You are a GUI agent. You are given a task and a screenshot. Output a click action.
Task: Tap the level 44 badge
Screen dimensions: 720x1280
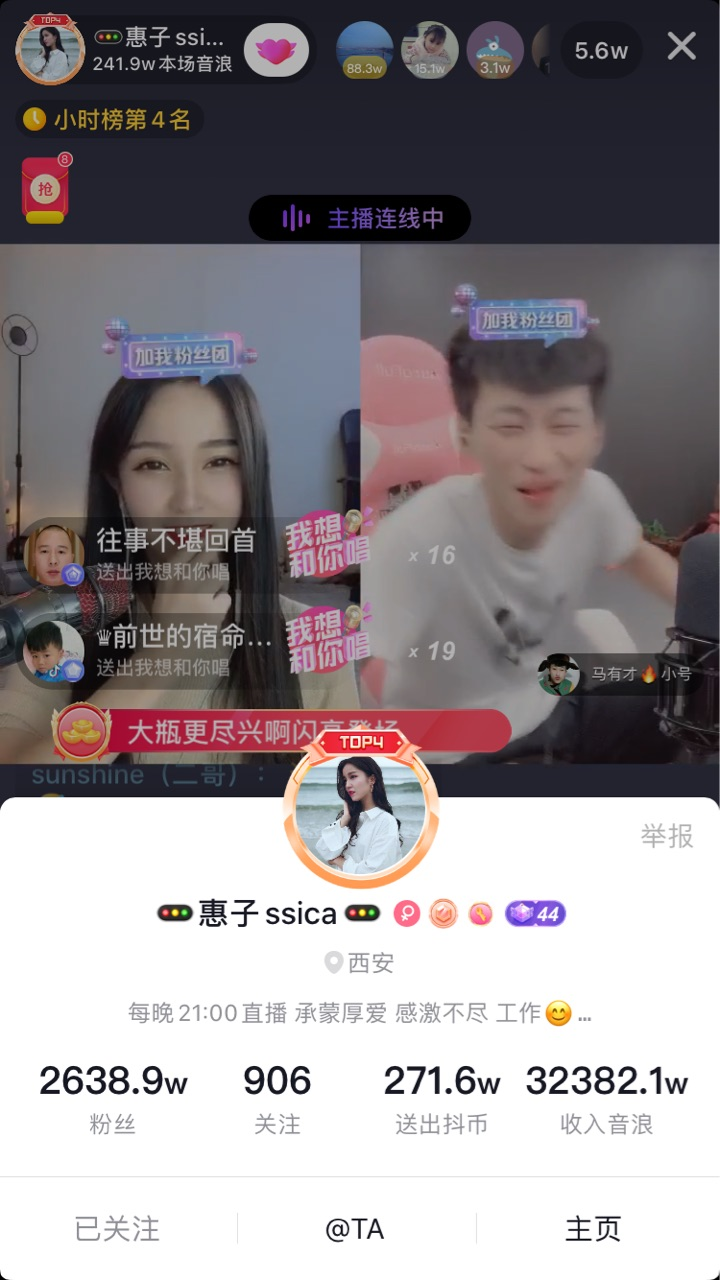536,913
